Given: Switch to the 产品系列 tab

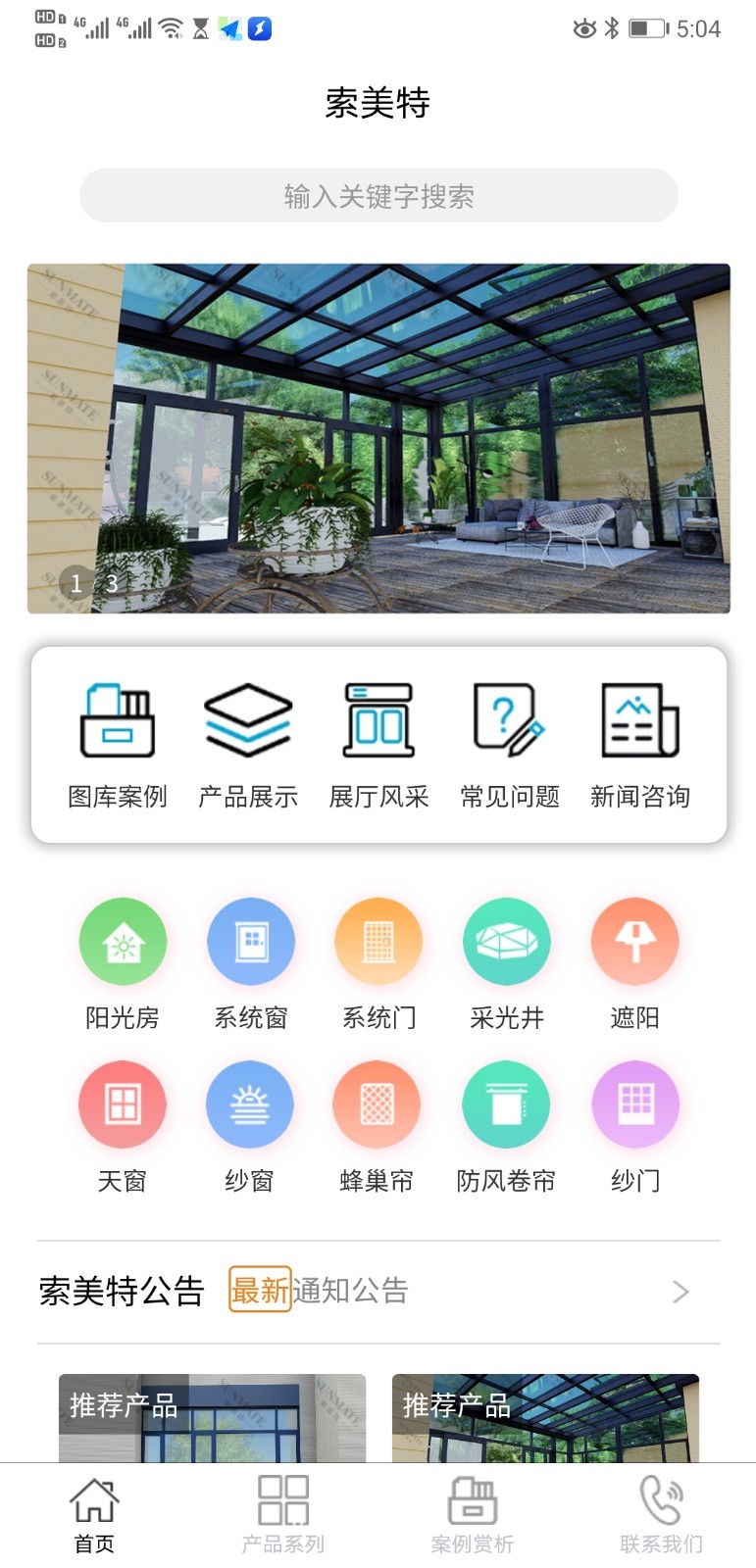Looking at the screenshot, I should (x=283, y=1514).
